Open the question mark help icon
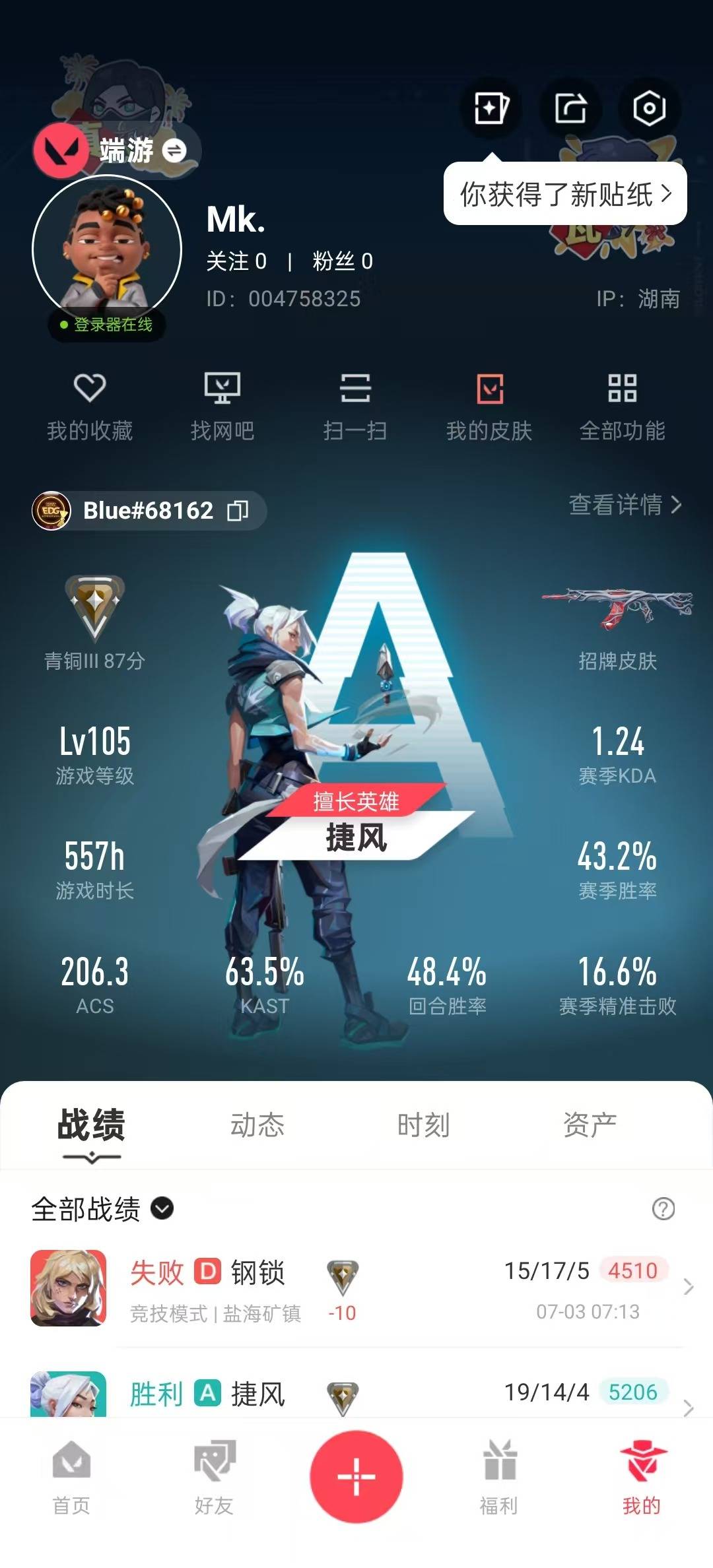 coord(663,1209)
